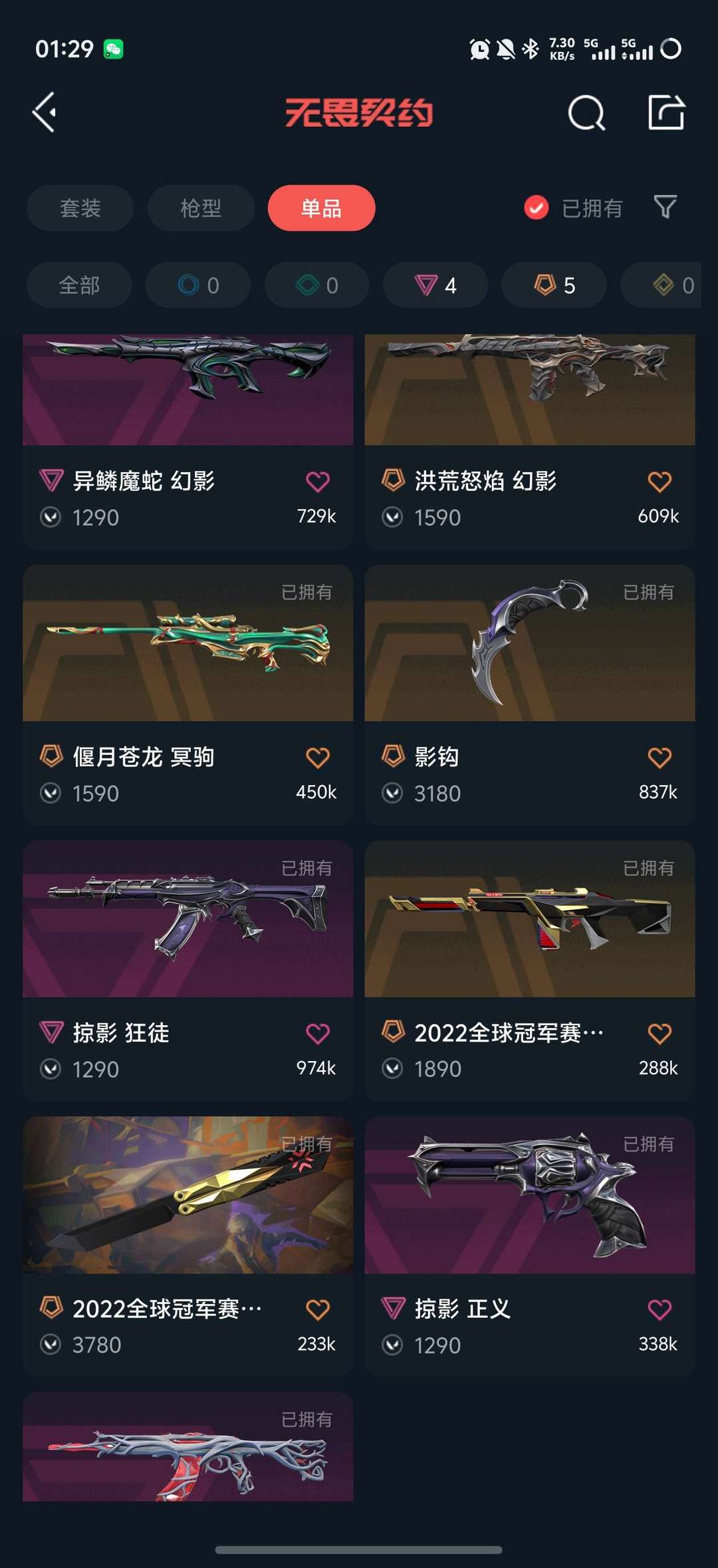Switch to the 套装 tab

[80, 208]
